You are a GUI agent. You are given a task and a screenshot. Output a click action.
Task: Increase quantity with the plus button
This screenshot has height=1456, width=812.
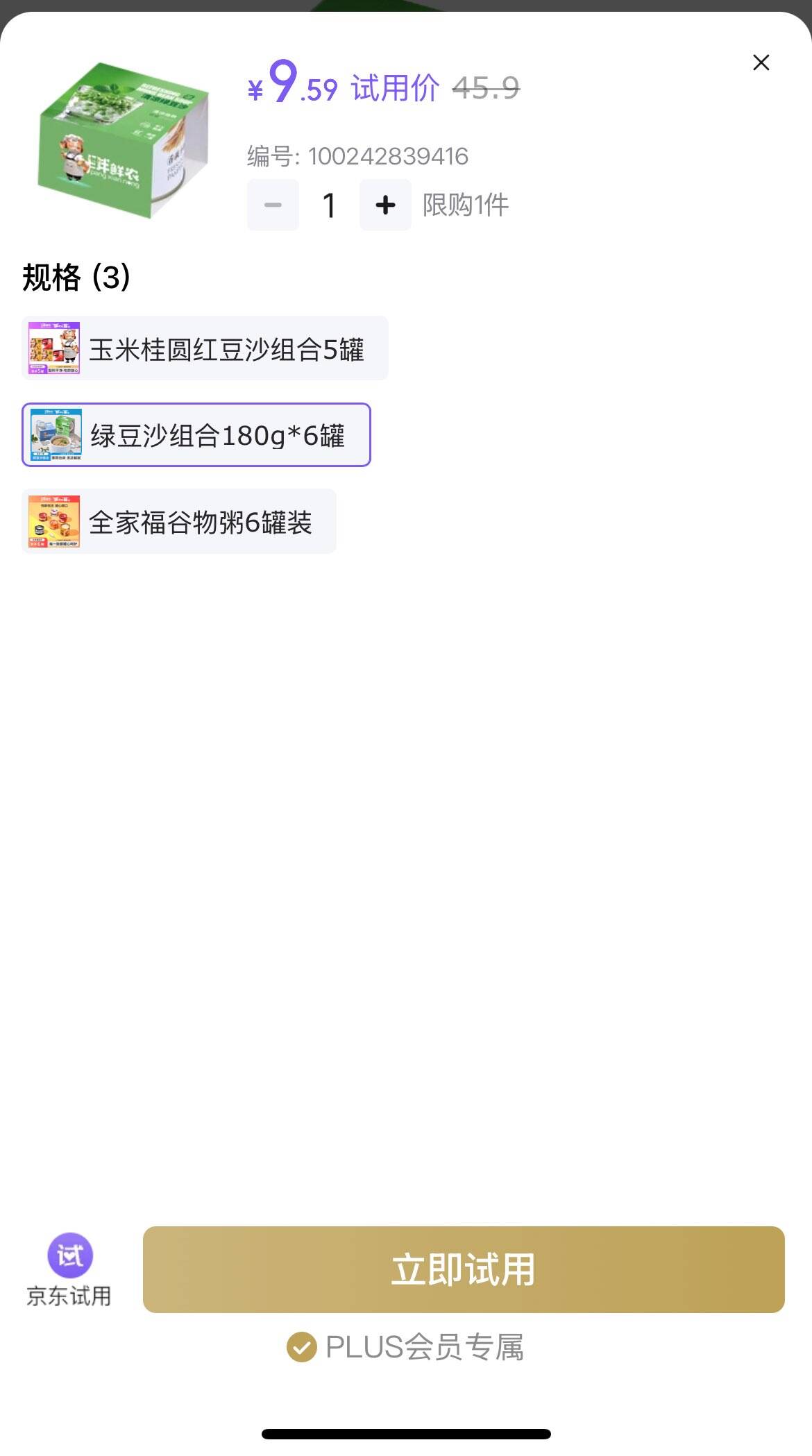tap(385, 205)
